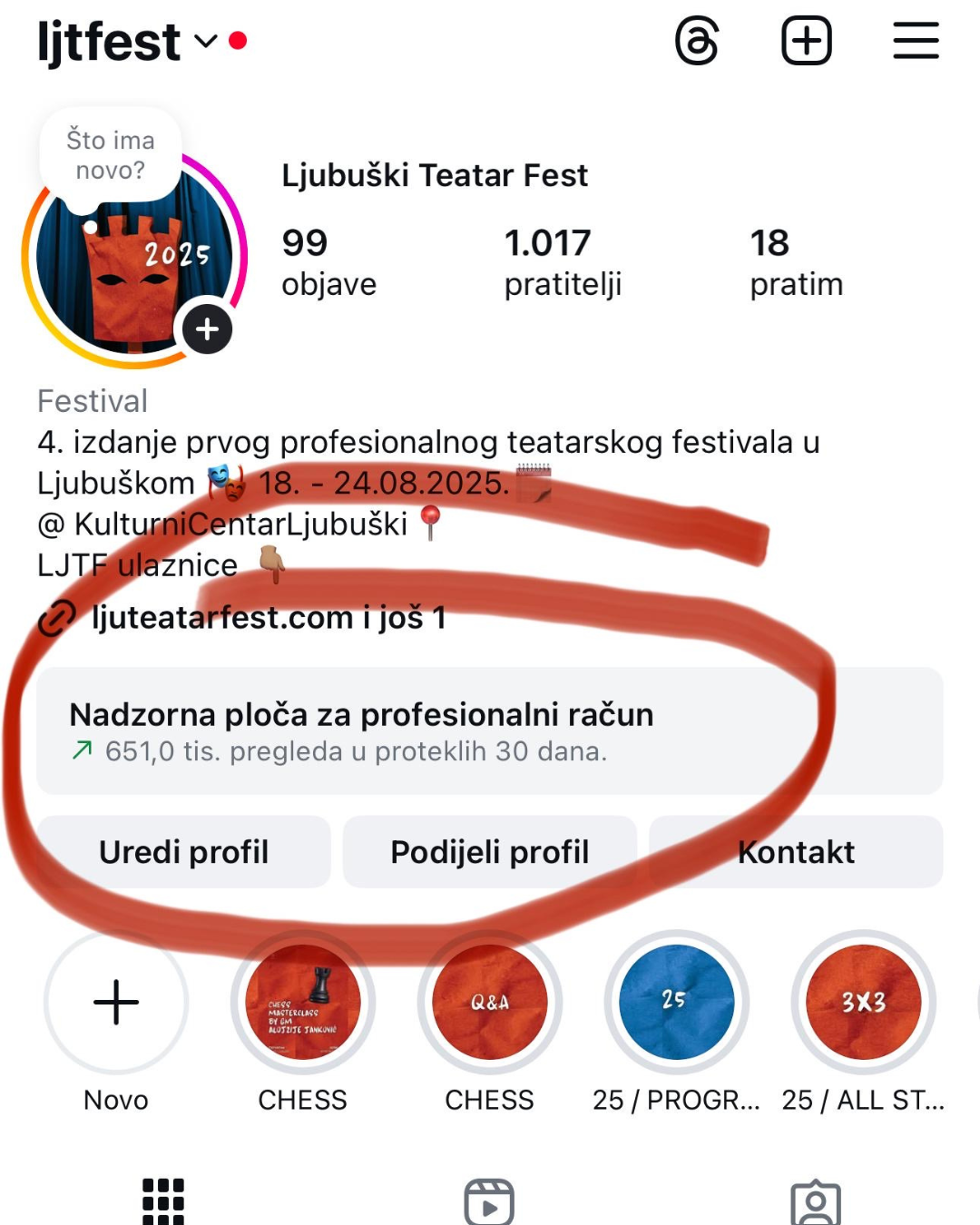Switch to the posts grid tab
Image resolution: width=980 pixels, height=1225 pixels.
(163, 1201)
